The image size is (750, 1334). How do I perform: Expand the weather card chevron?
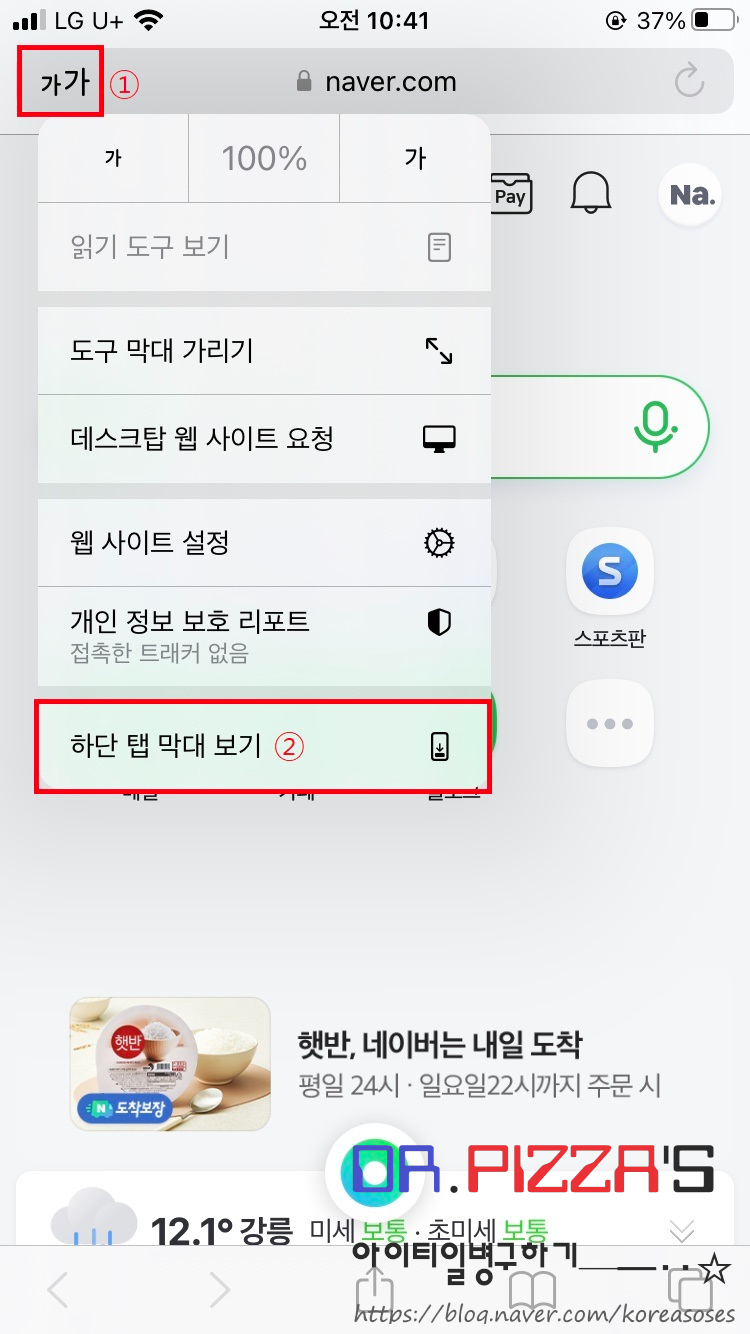pyautogui.click(x=682, y=1229)
